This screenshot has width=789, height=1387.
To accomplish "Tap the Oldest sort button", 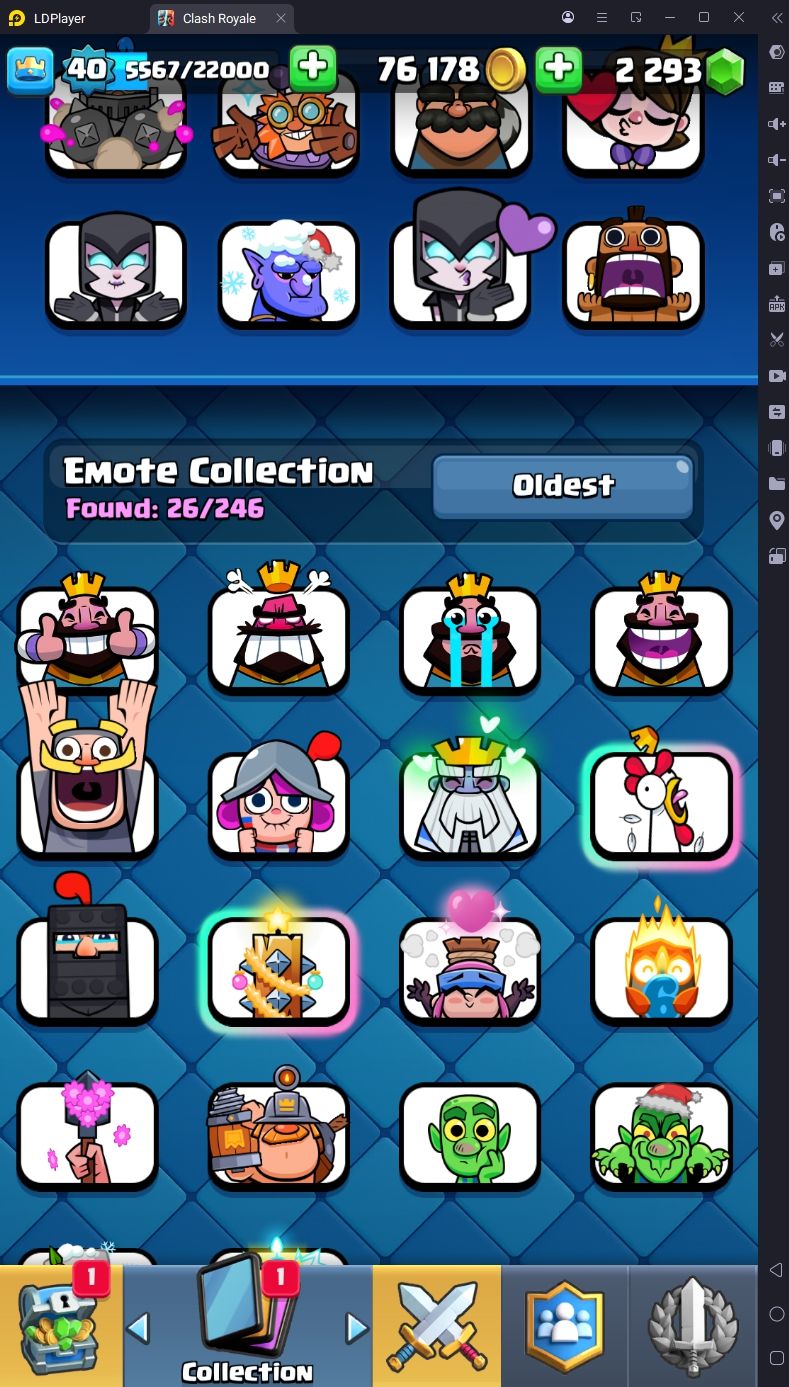I will point(563,486).
